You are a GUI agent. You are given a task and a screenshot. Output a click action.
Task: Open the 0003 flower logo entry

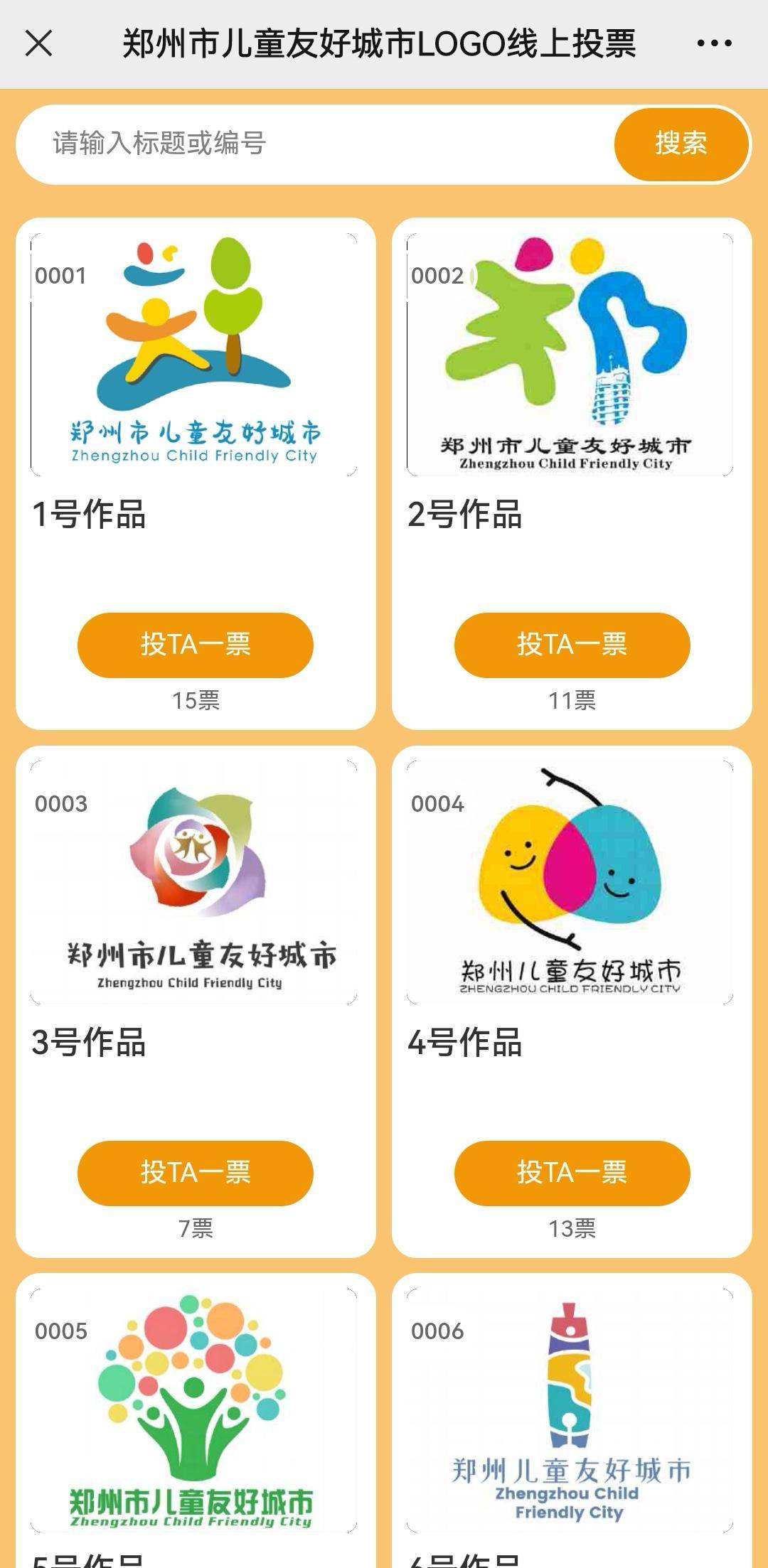[194, 882]
